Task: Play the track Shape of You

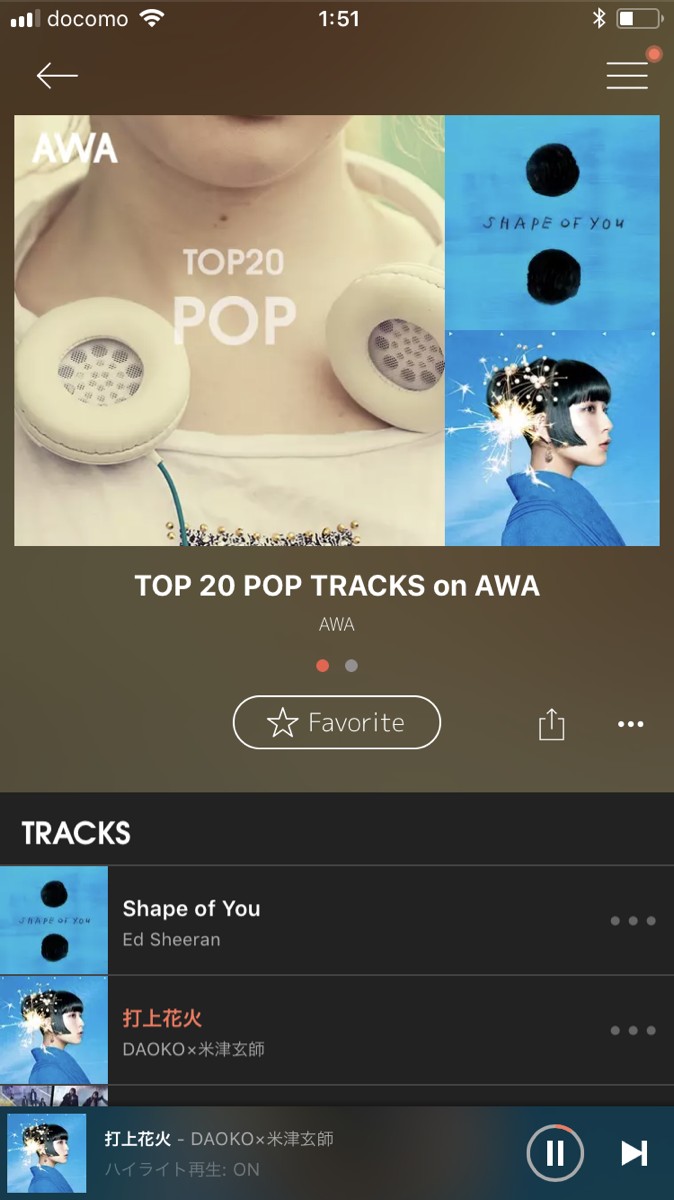Action: [300, 921]
